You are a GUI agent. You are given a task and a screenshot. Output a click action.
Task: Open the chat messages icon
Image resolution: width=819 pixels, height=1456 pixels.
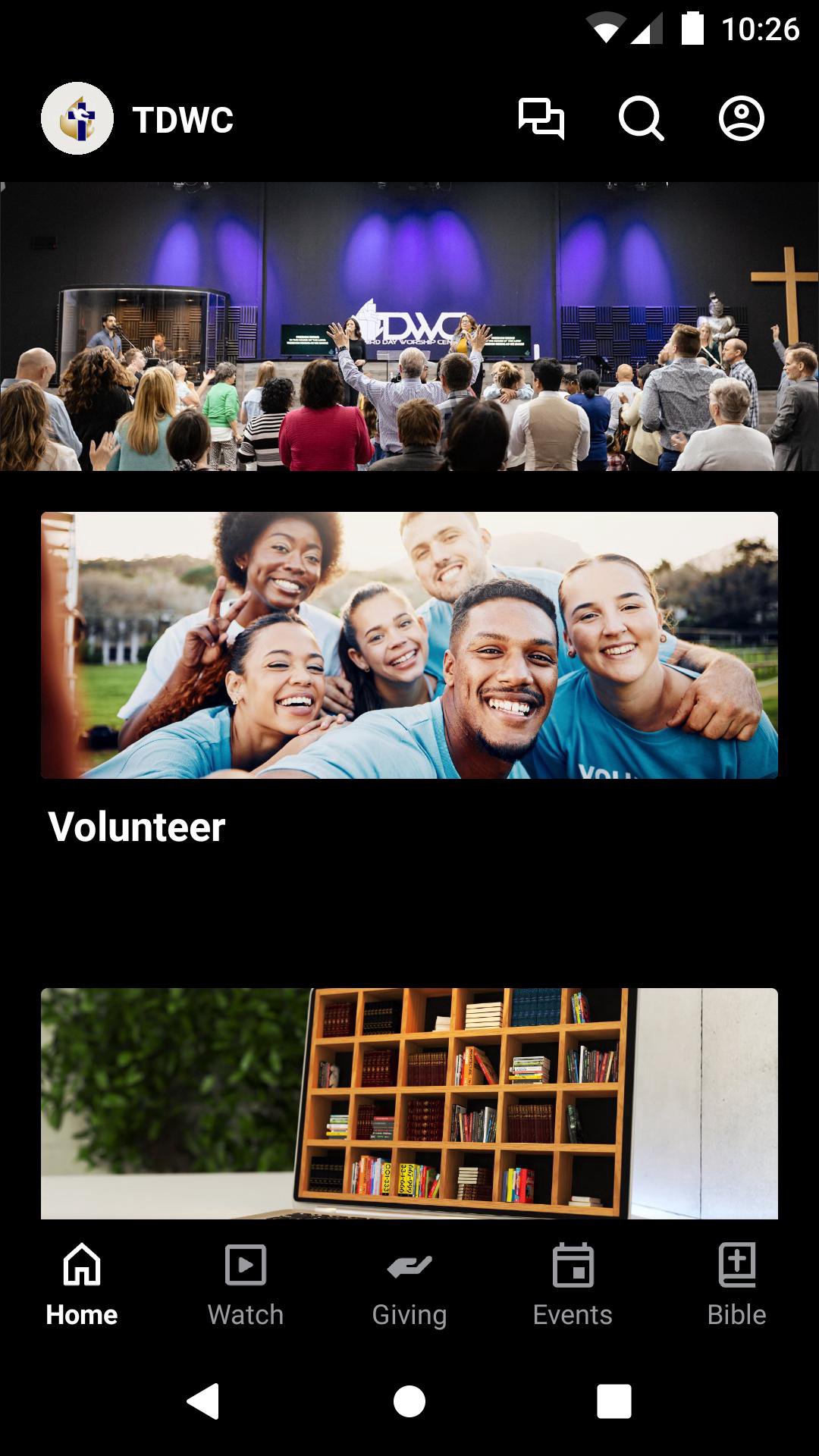541,119
